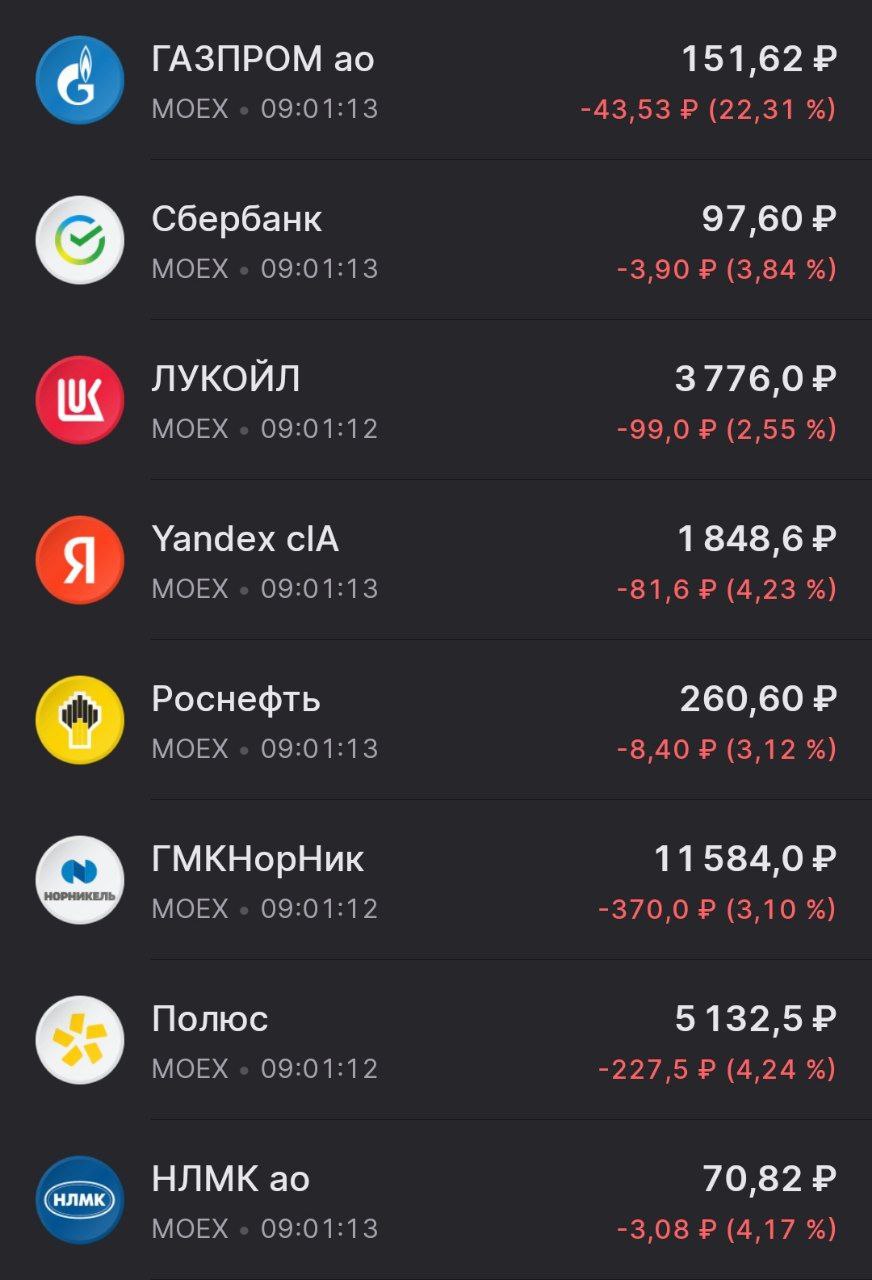Tap the Полюс gold logo icon

(80, 1040)
